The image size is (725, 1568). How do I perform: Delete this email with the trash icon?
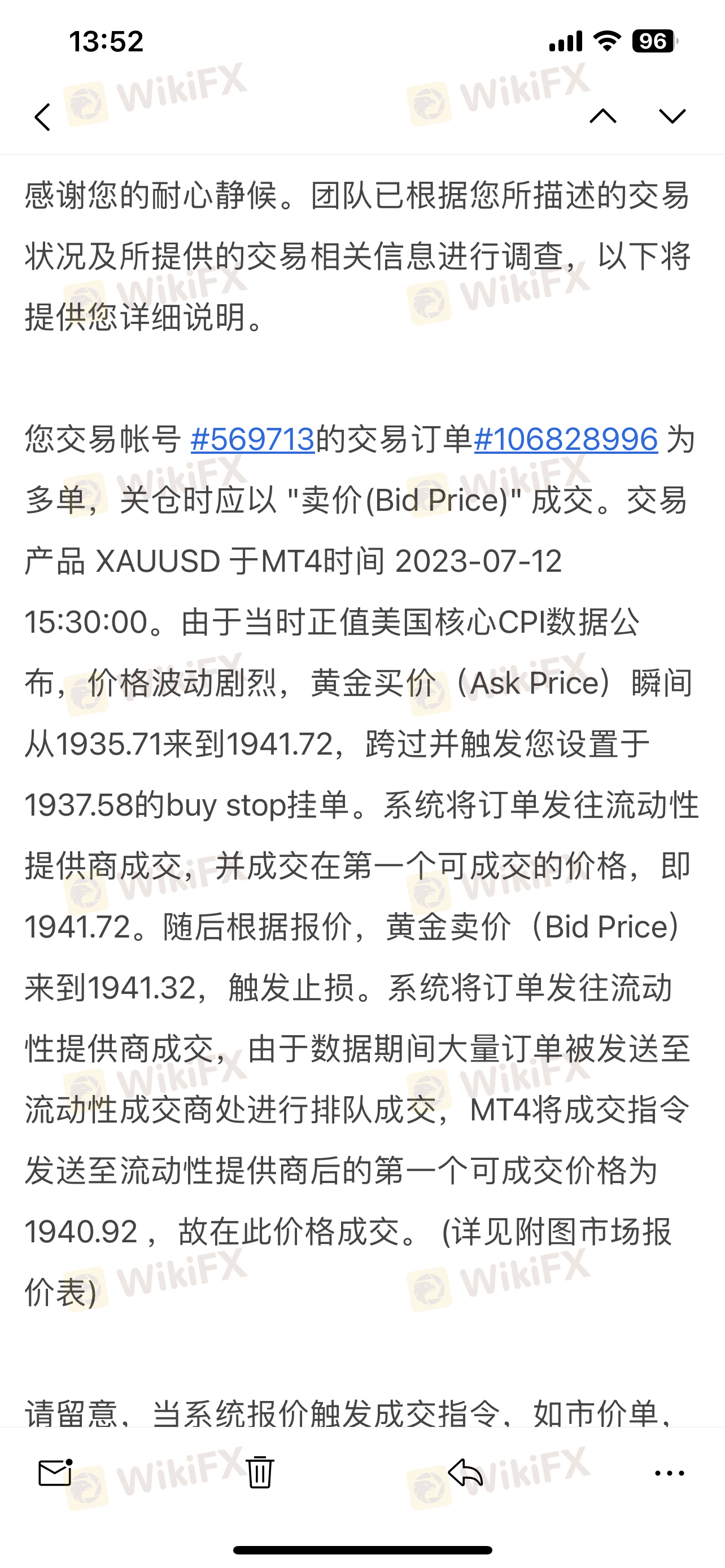[x=260, y=1473]
